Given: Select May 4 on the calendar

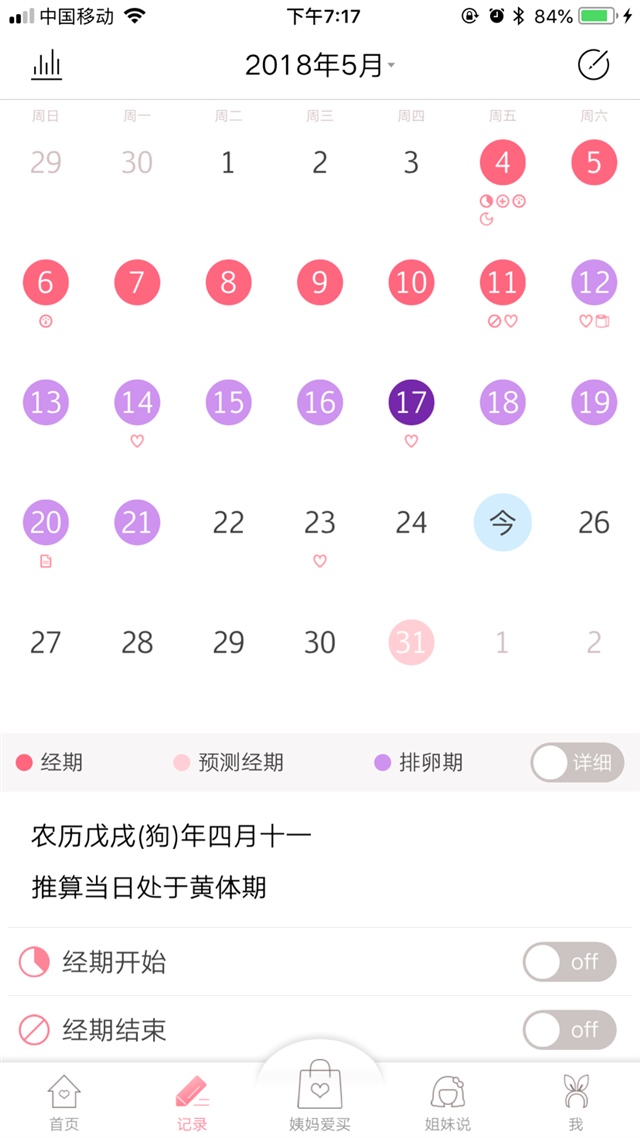Looking at the screenshot, I should [x=502, y=163].
